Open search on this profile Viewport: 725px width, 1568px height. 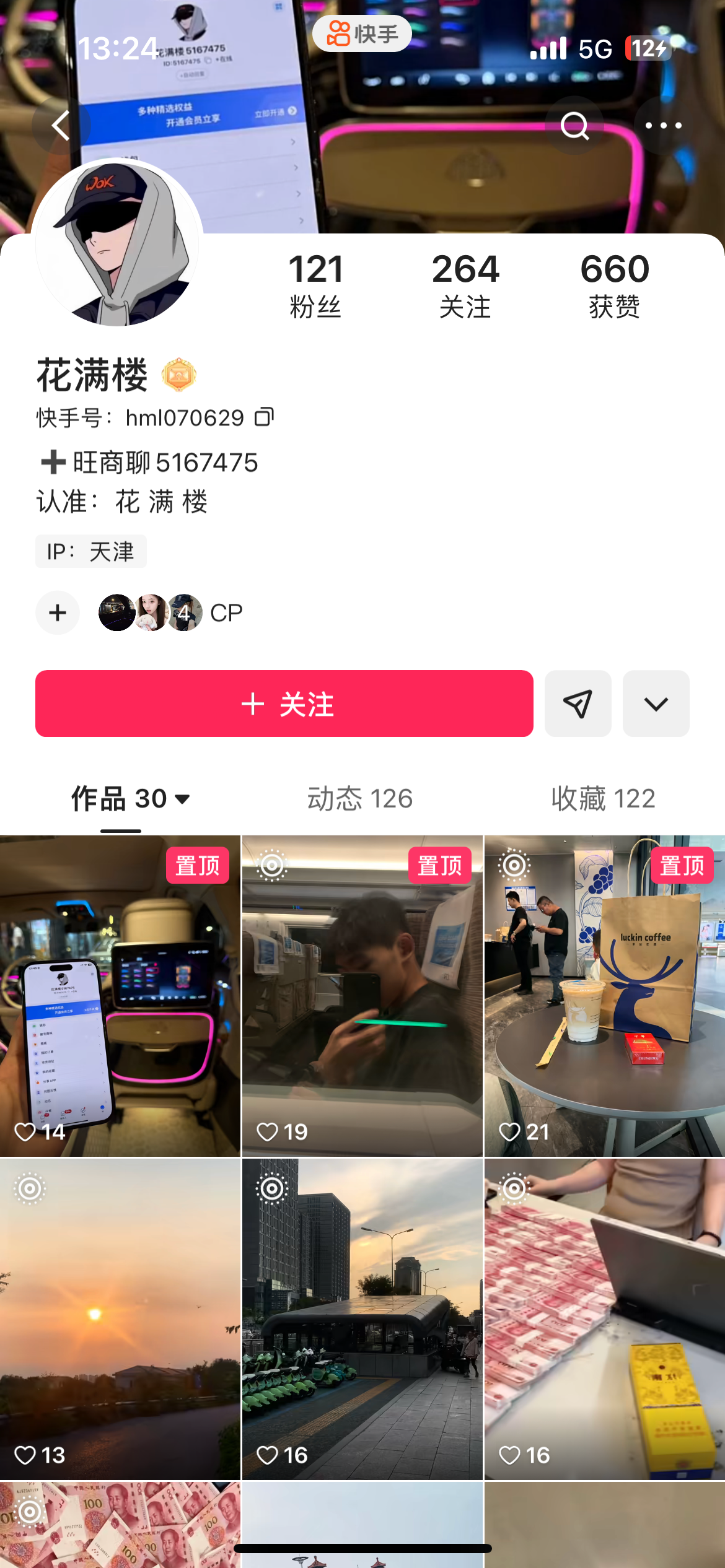coord(574,126)
